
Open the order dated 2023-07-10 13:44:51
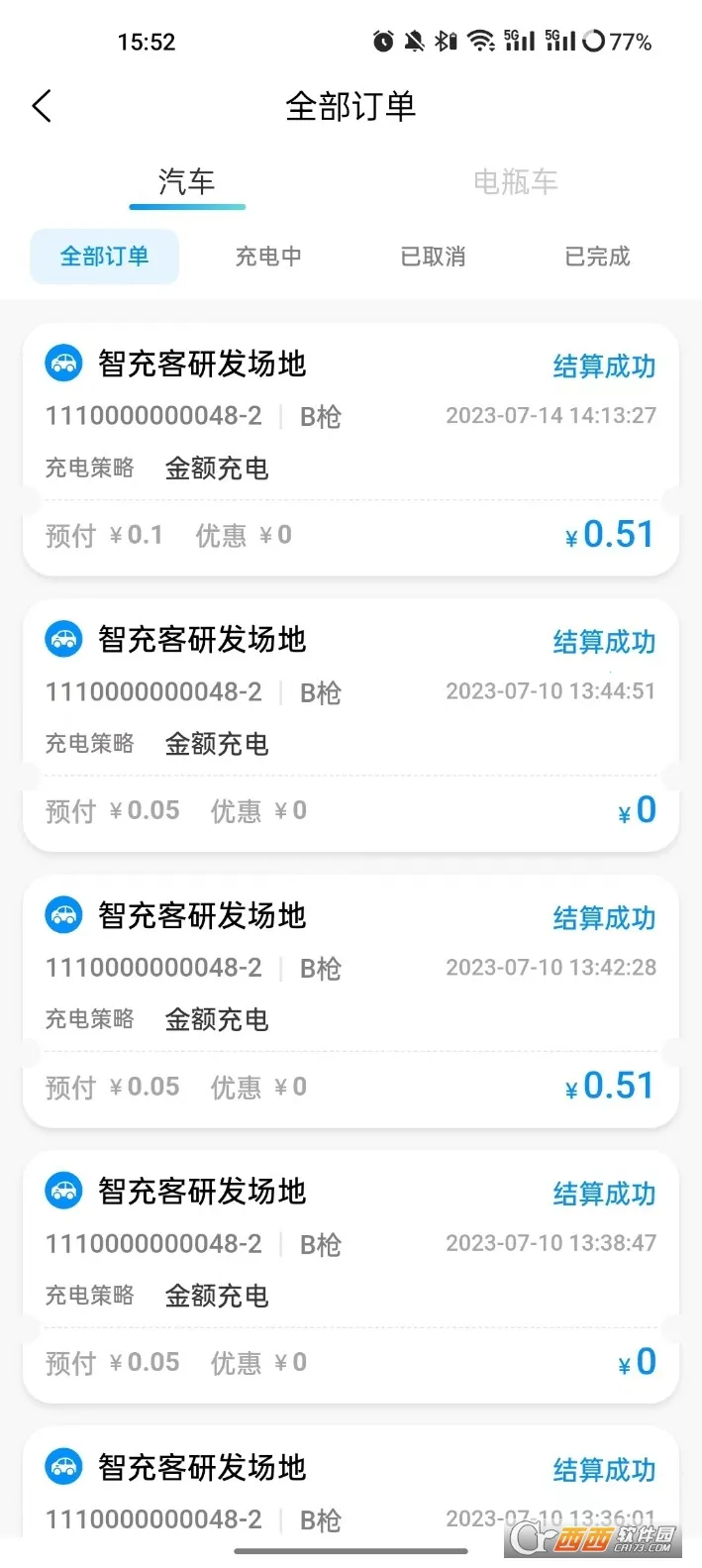pyautogui.click(x=351, y=724)
